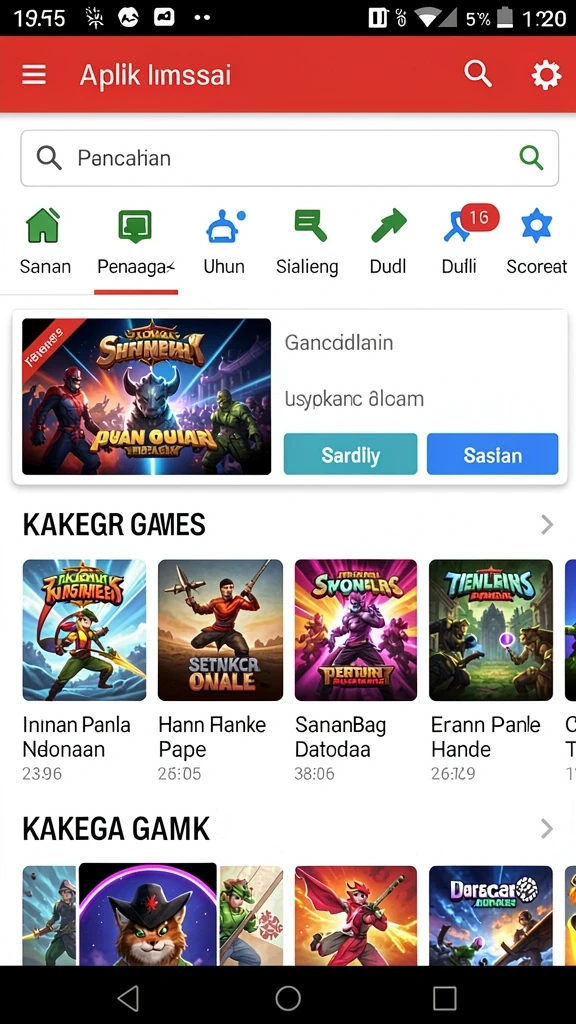This screenshot has height=1024, width=576.
Task: Switch to the Sanan home tab
Action: click(44, 243)
